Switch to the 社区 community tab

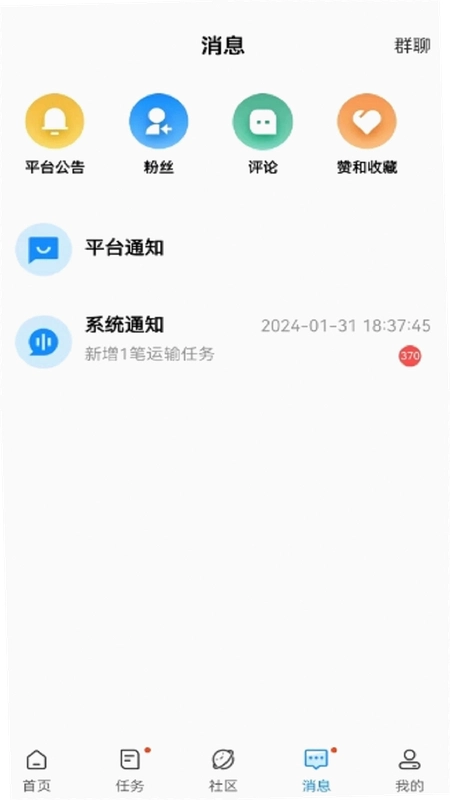[223, 770]
